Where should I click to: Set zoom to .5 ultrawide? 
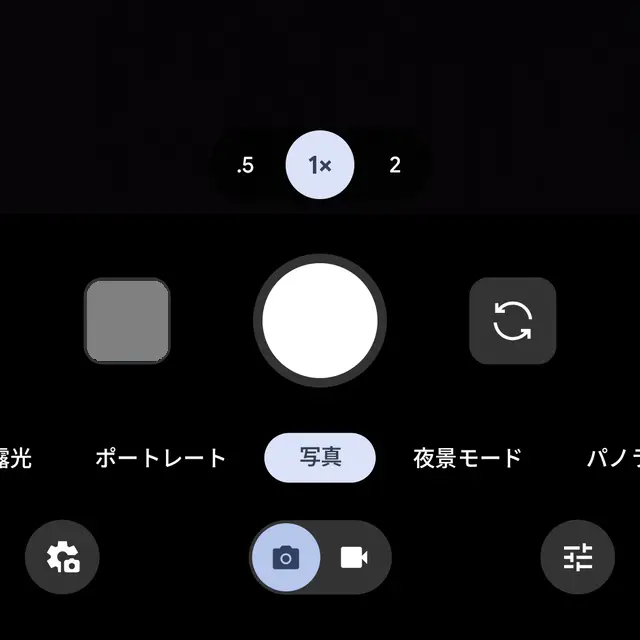click(245, 166)
